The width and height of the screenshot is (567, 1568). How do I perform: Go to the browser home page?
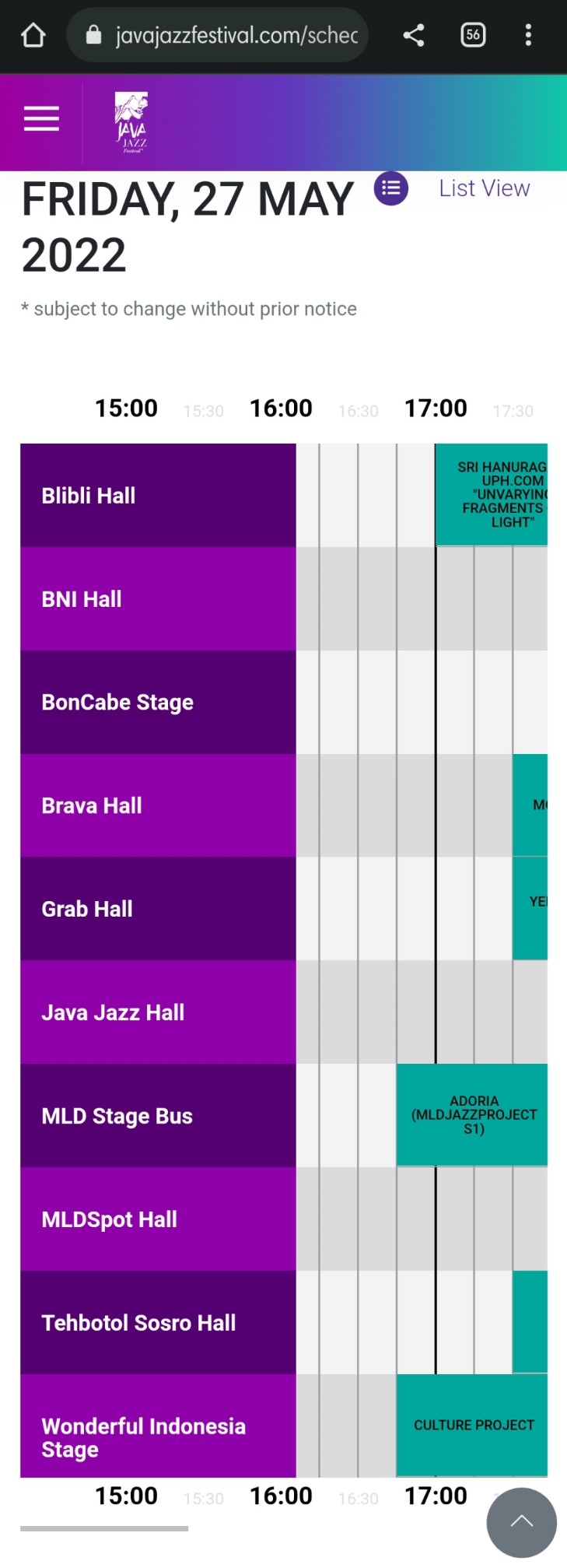[33, 35]
